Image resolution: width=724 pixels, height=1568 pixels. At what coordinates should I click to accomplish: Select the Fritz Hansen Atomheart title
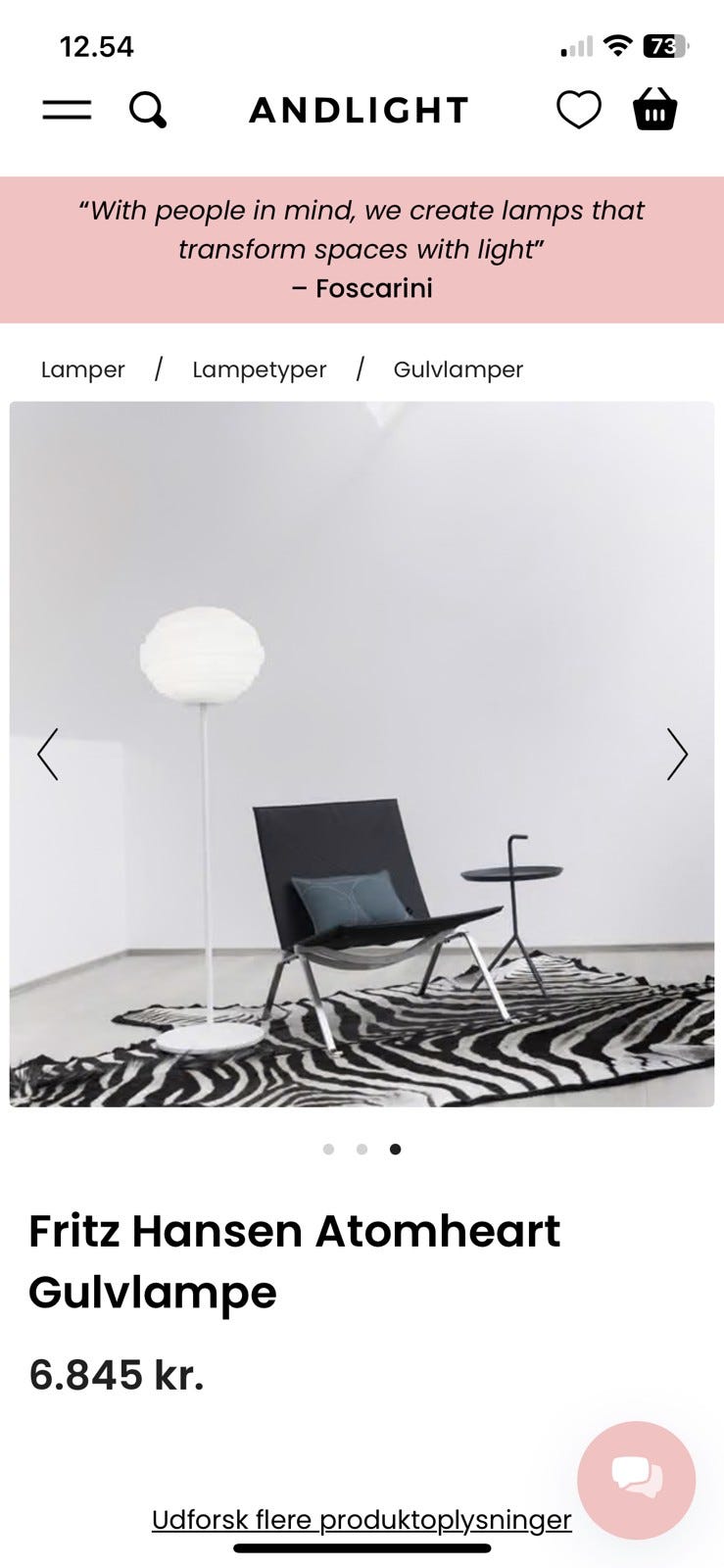[294, 1261]
